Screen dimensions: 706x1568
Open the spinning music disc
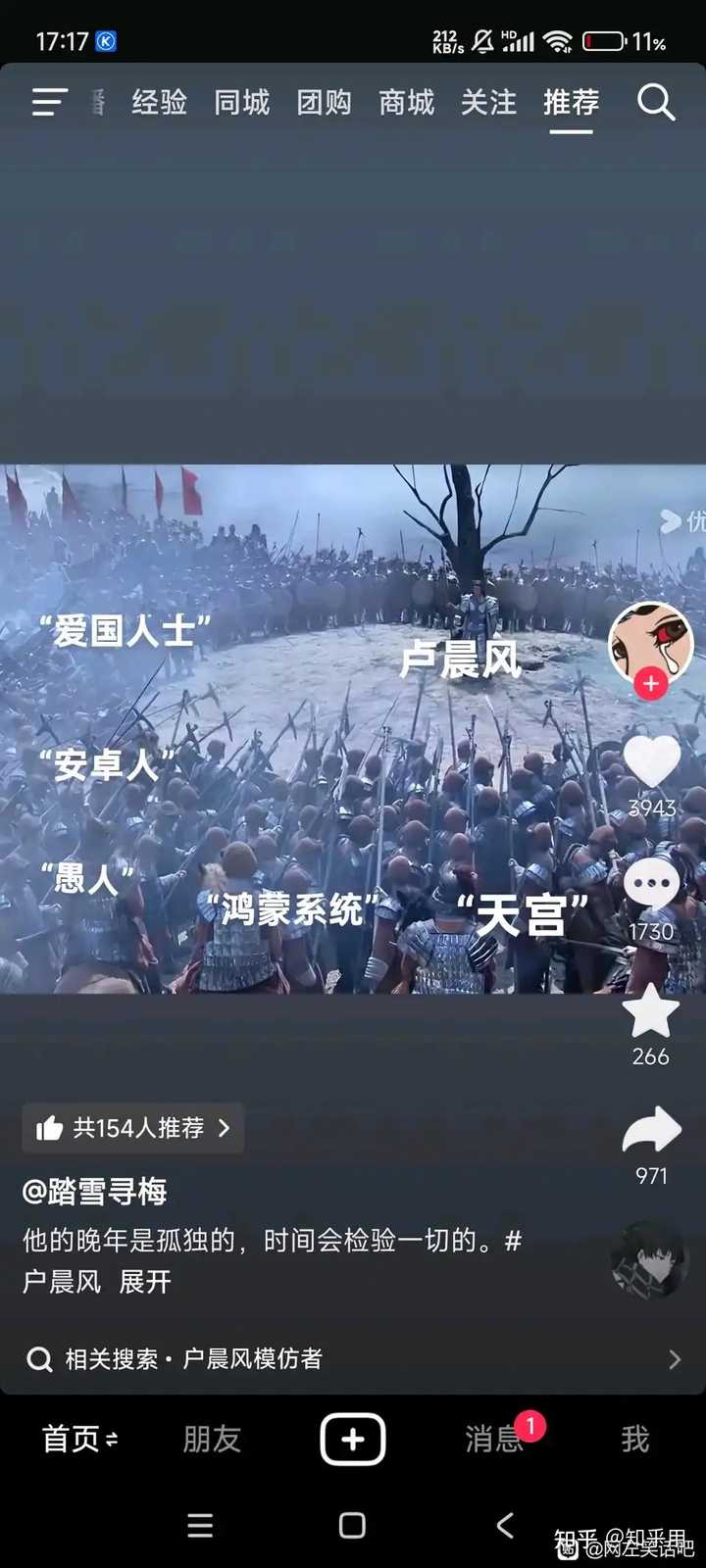click(647, 1259)
